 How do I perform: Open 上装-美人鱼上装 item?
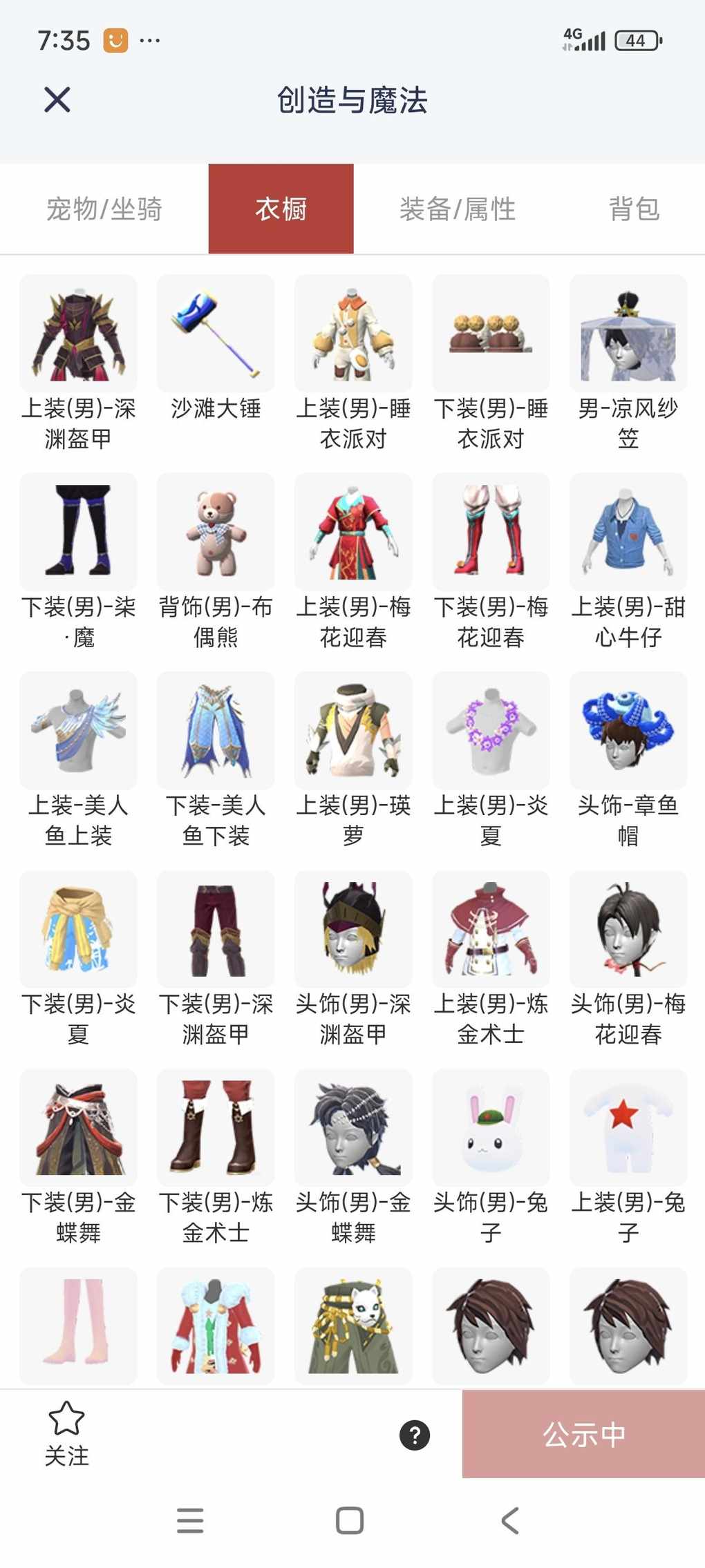pos(78,730)
